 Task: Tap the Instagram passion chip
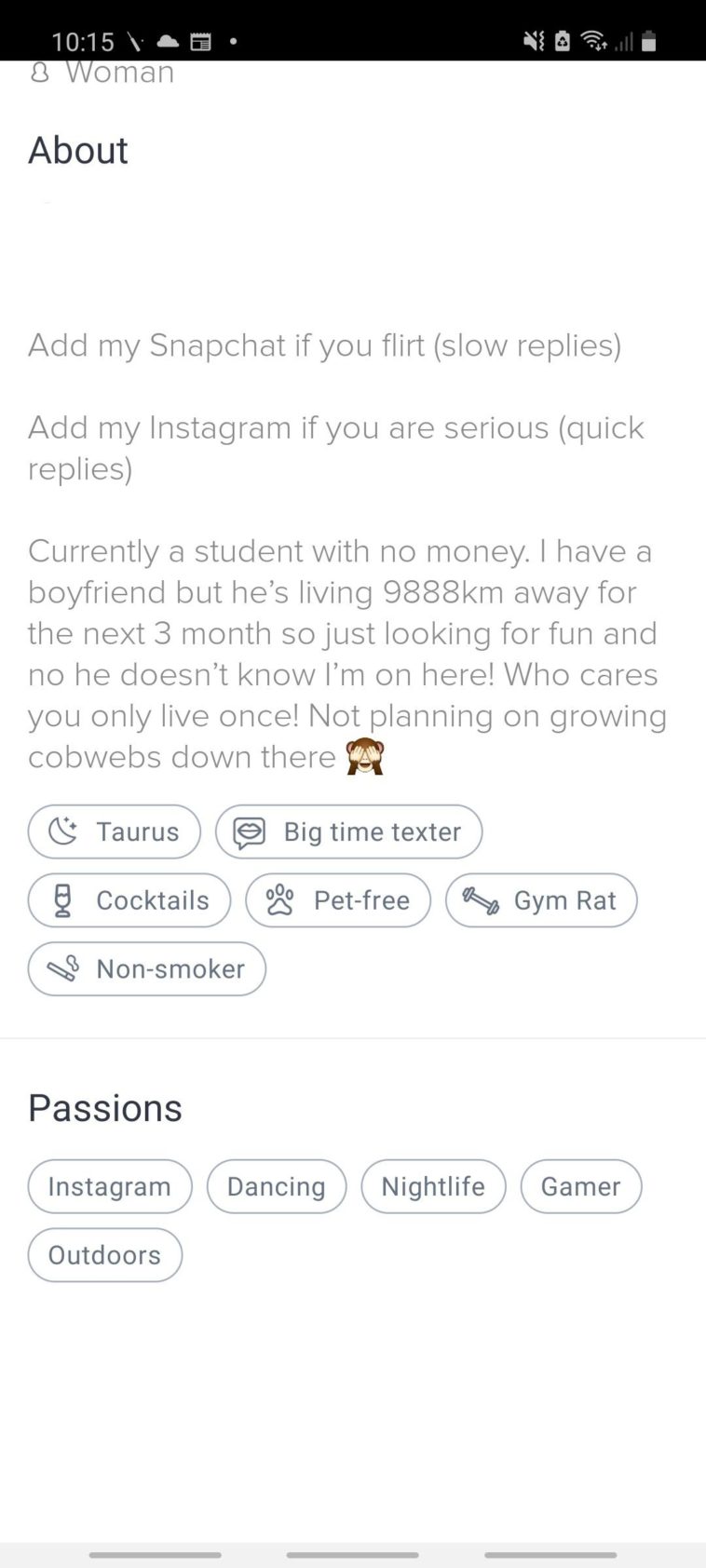110,1186
